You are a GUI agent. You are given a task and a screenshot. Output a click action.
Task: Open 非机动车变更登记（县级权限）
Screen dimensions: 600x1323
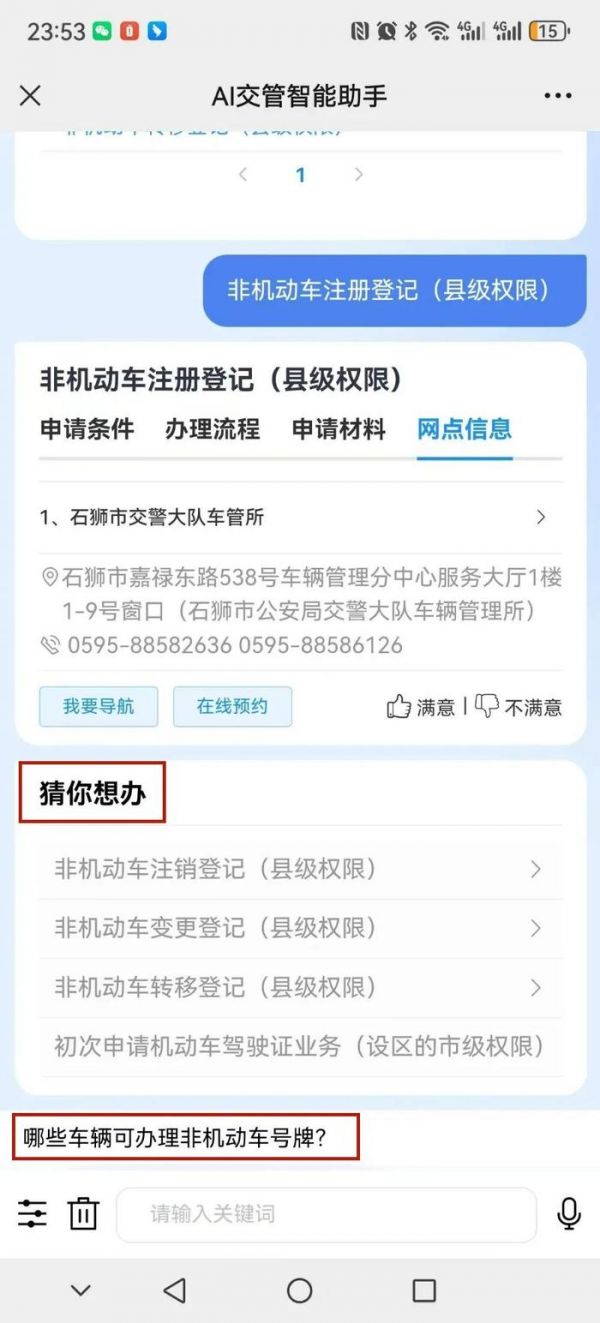(300, 928)
